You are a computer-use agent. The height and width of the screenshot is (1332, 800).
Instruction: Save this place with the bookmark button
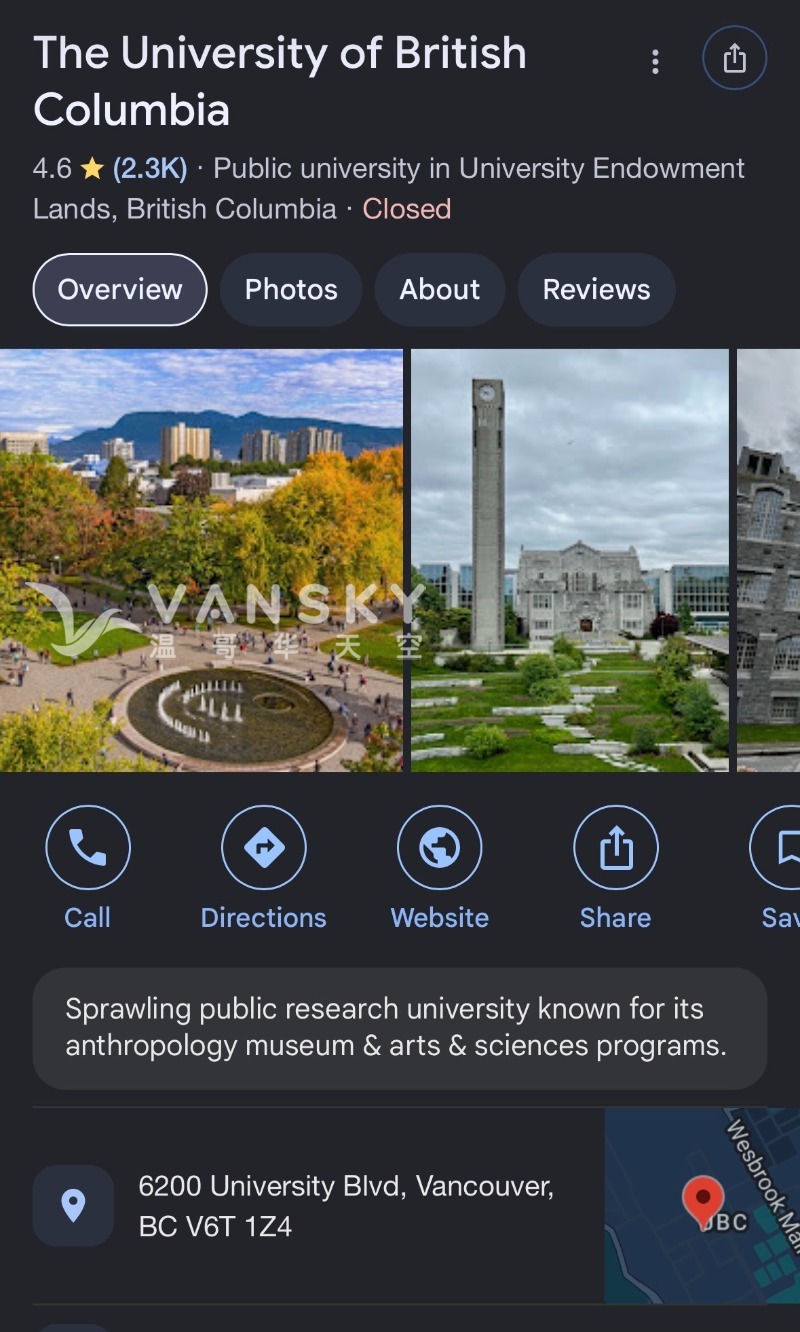[776, 869]
